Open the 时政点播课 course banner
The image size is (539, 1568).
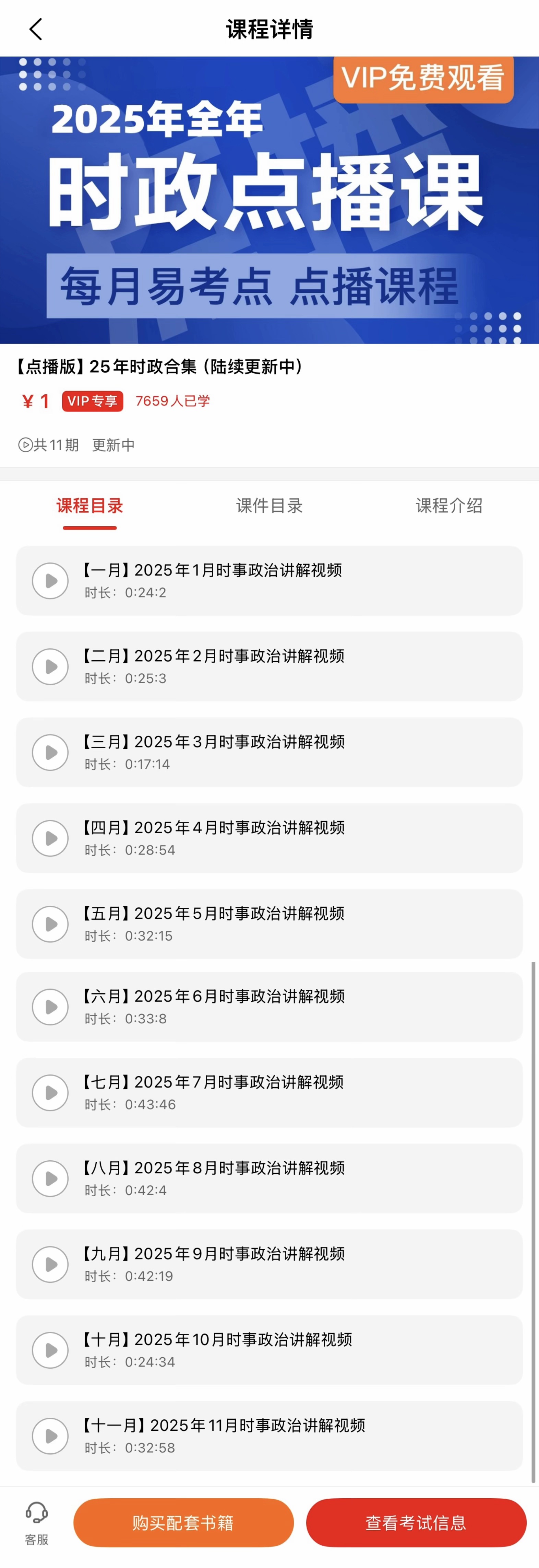click(x=269, y=200)
